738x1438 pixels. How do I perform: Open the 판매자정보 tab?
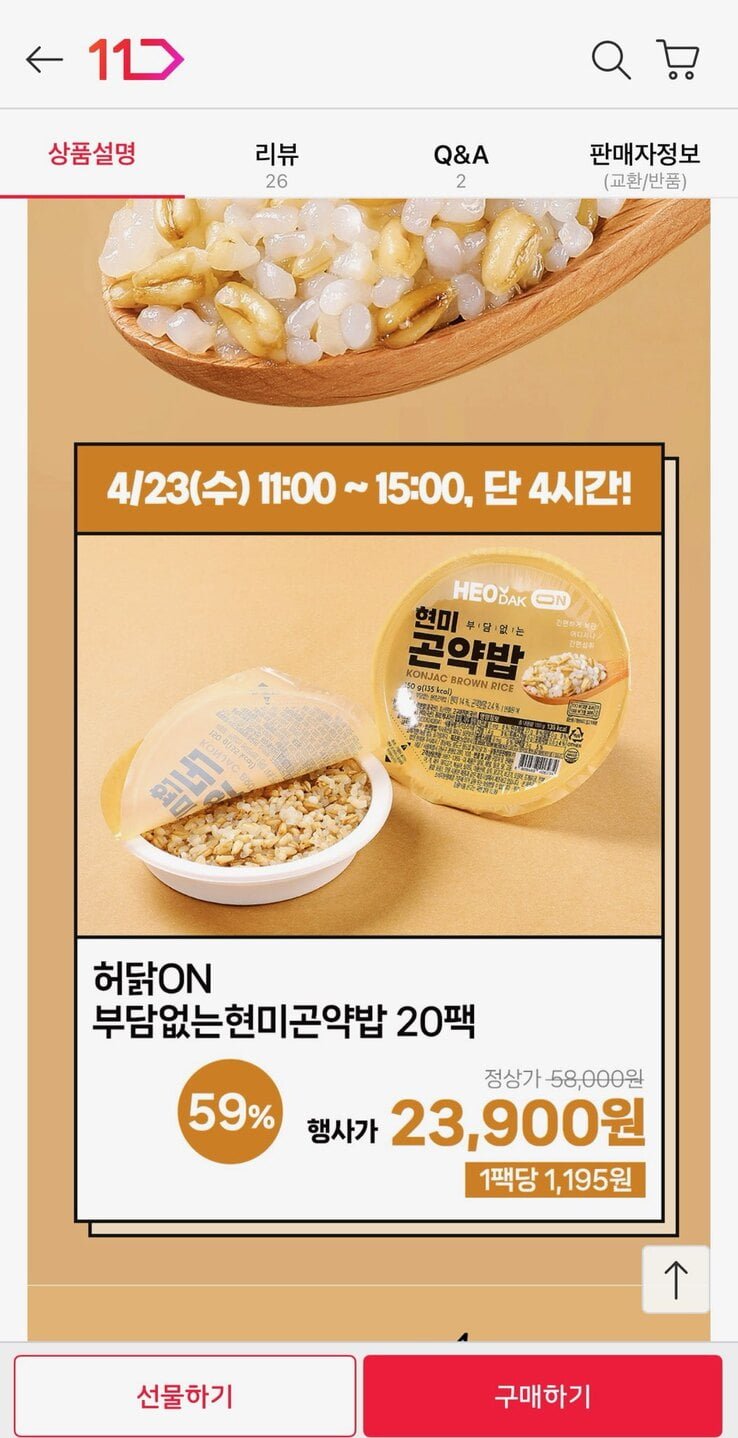[x=644, y=164]
